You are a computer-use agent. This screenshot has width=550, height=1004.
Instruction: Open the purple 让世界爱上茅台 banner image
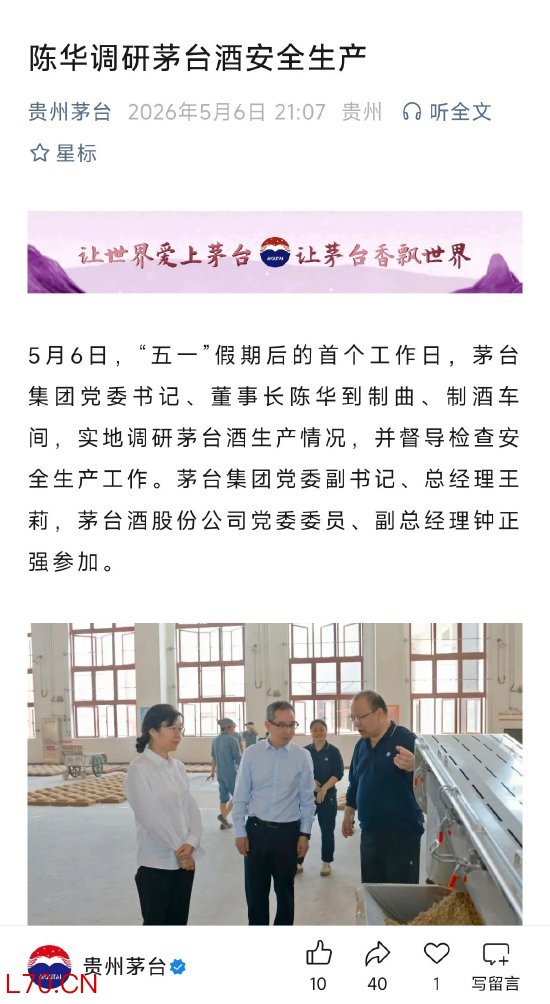pyautogui.click(x=275, y=252)
